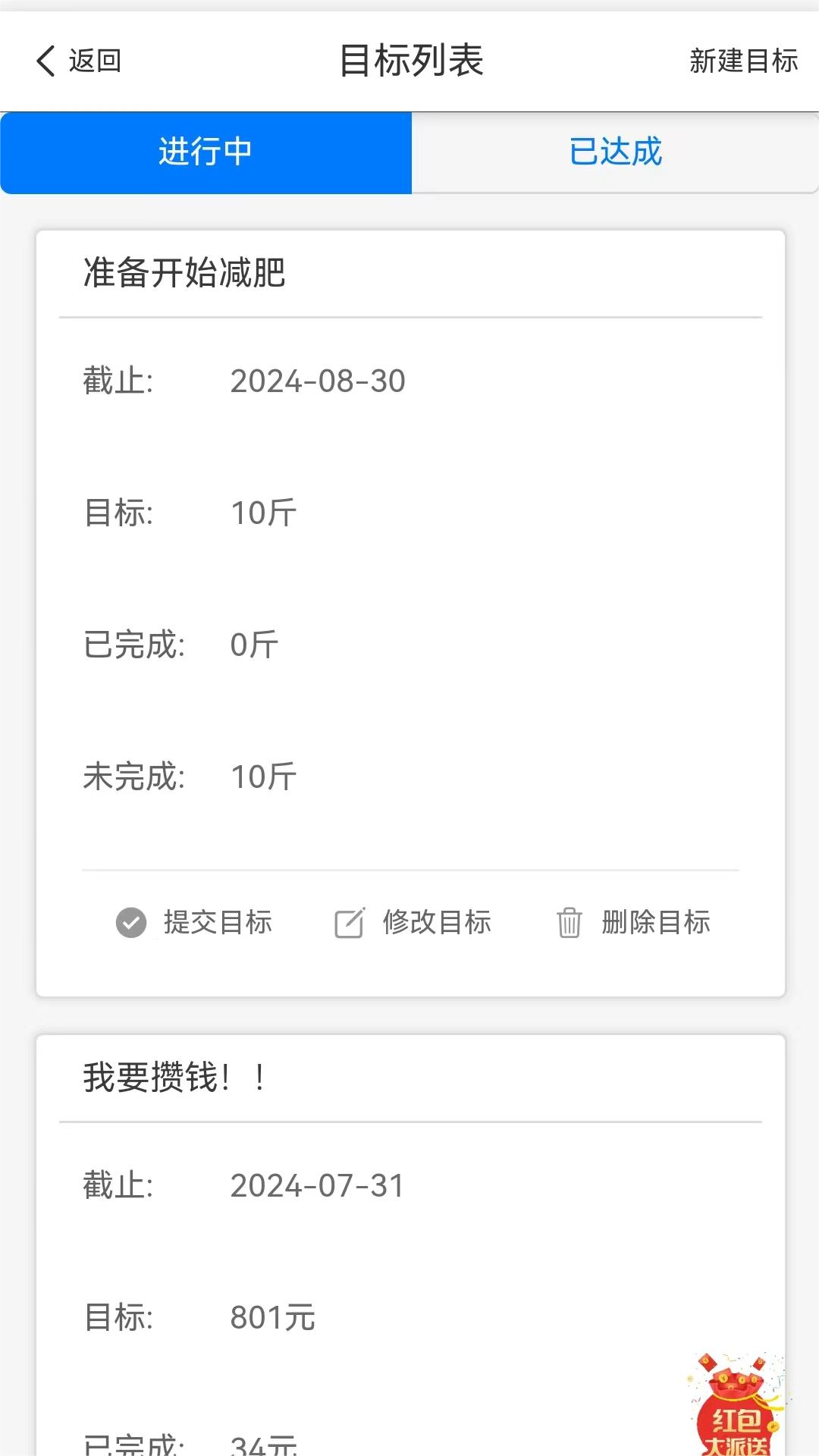Edit the goal with 修改目标
This screenshot has width=819, height=1456.
[x=413, y=923]
